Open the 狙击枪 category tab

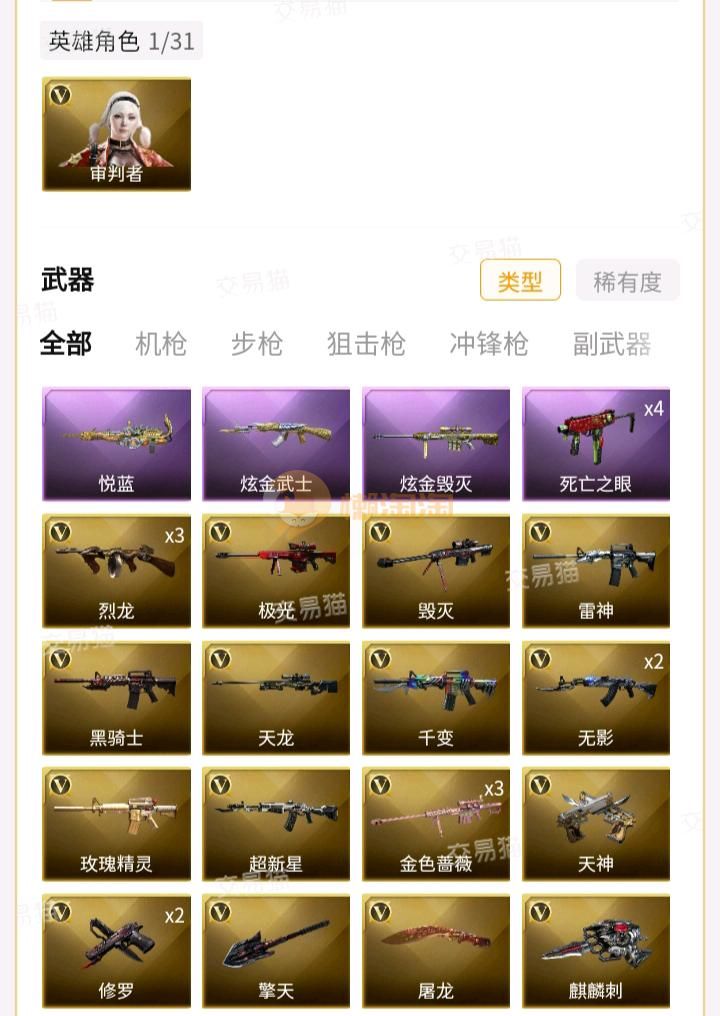pos(366,344)
